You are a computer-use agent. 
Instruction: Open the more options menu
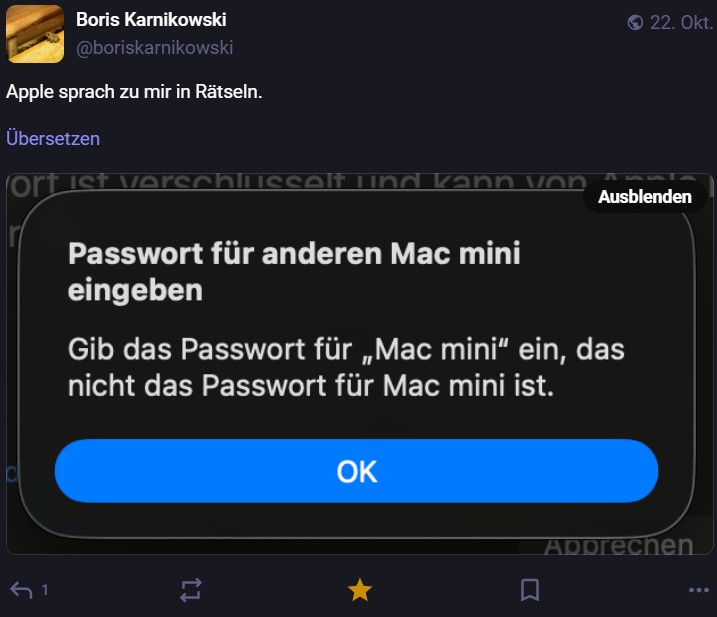click(698, 590)
